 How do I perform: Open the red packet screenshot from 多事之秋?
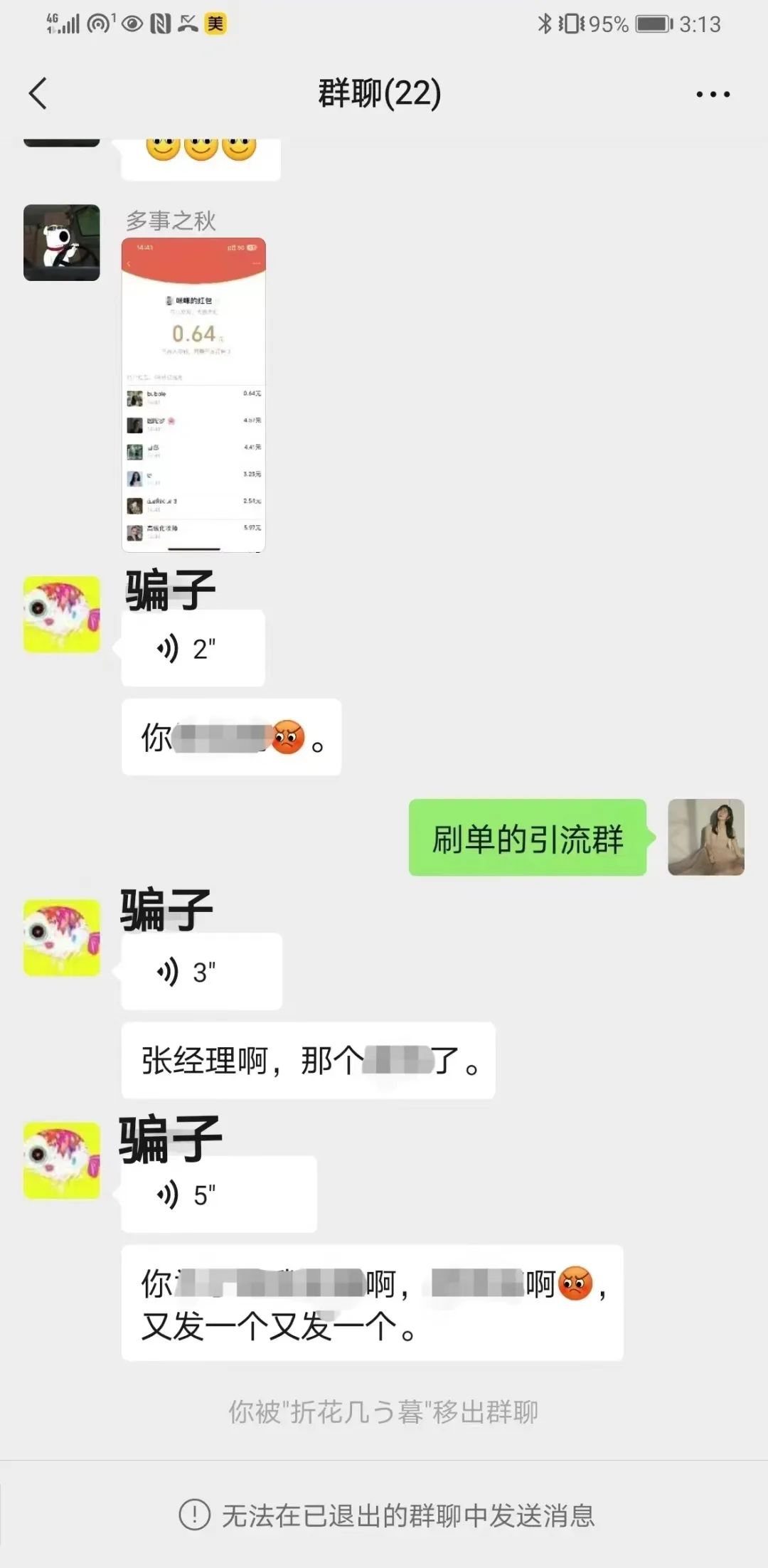(193, 395)
